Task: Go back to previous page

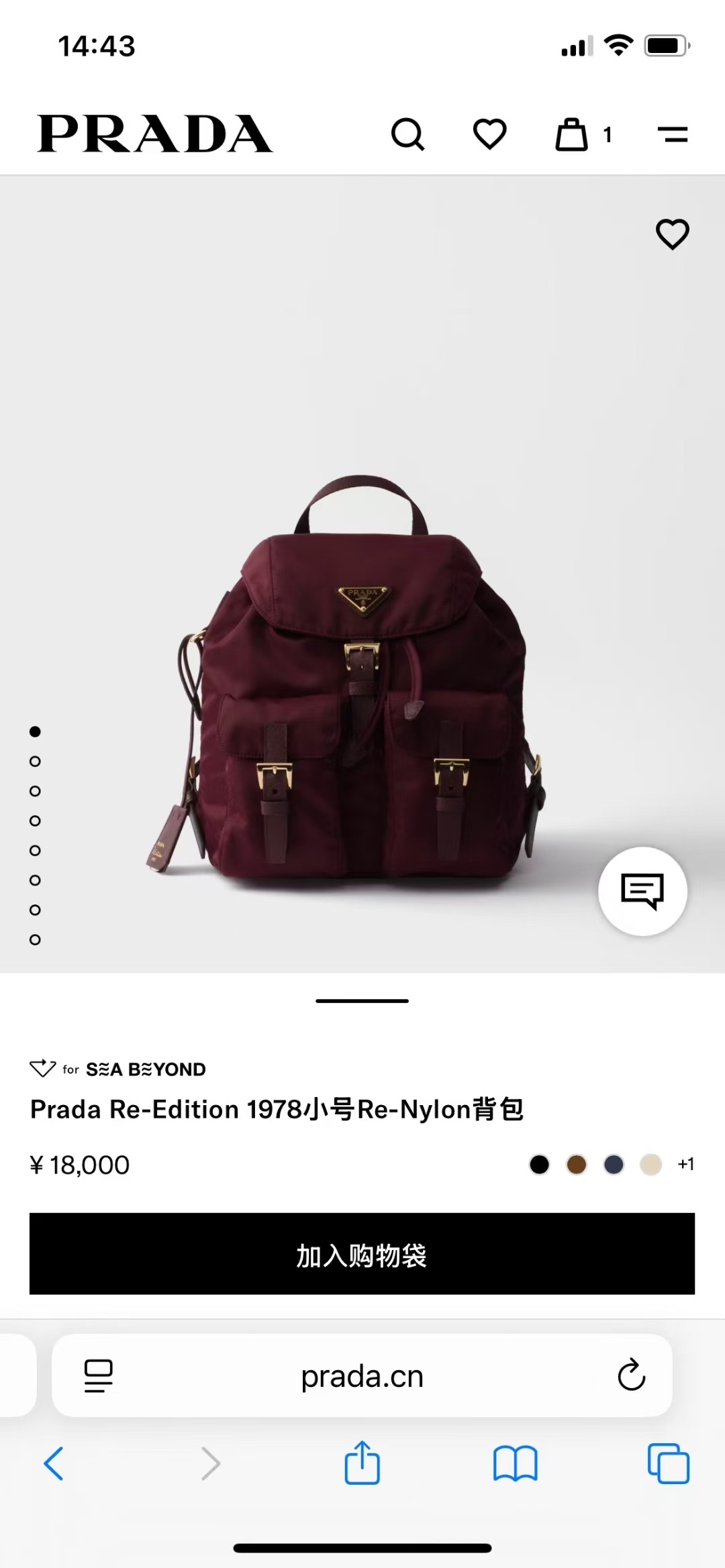Action: point(54,1463)
